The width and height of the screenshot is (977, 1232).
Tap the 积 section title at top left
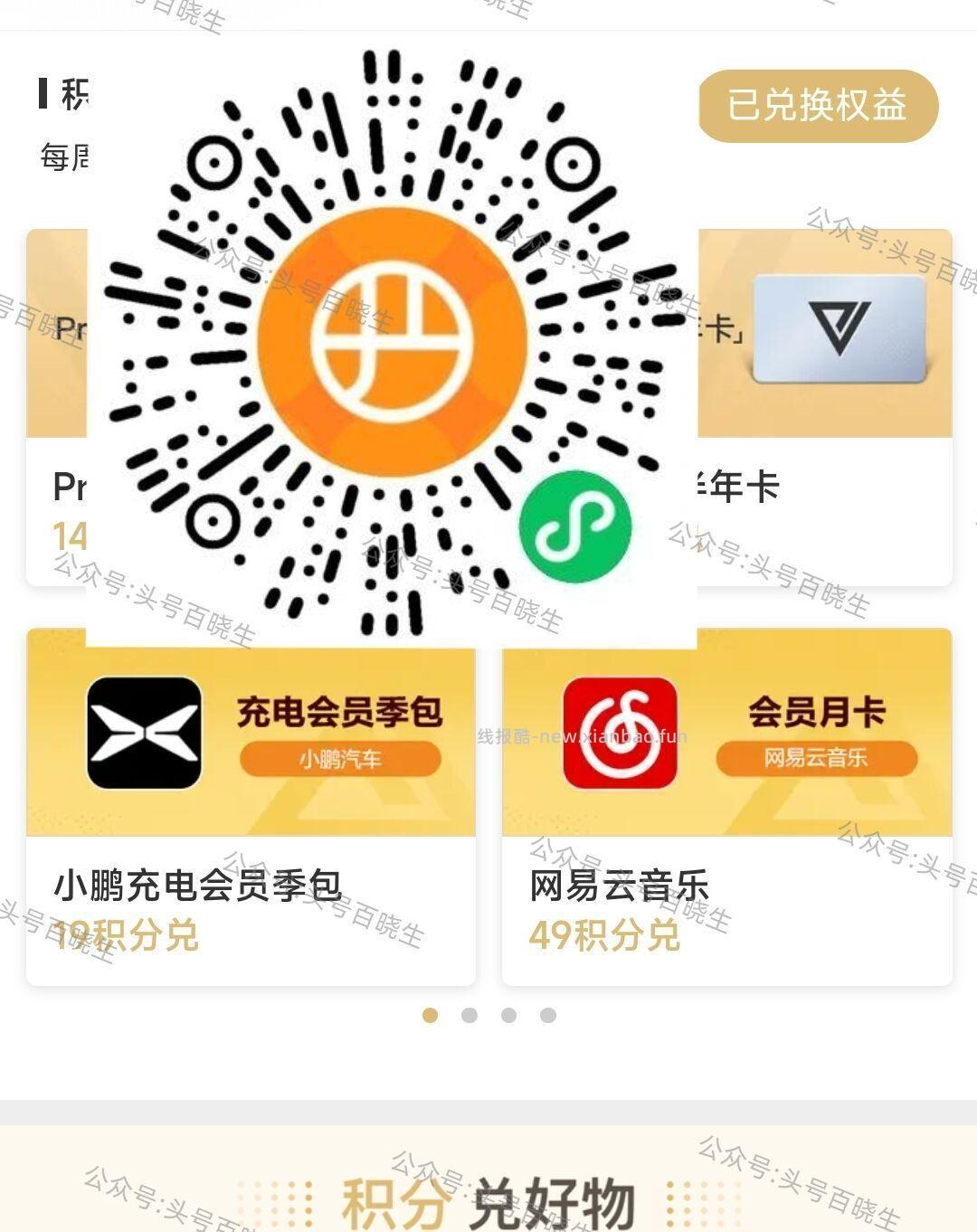click(72, 93)
